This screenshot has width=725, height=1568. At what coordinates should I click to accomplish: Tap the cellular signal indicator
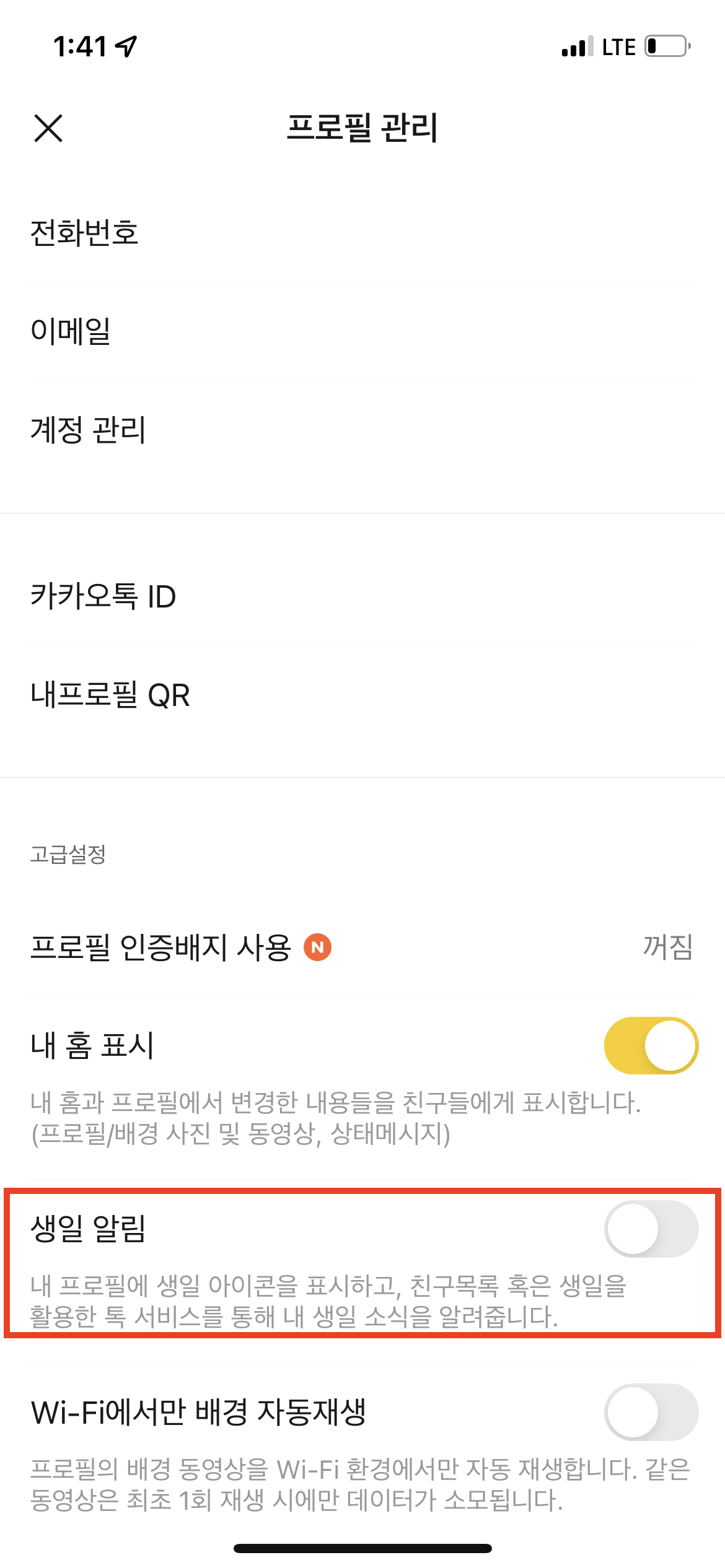coord(576,45)
